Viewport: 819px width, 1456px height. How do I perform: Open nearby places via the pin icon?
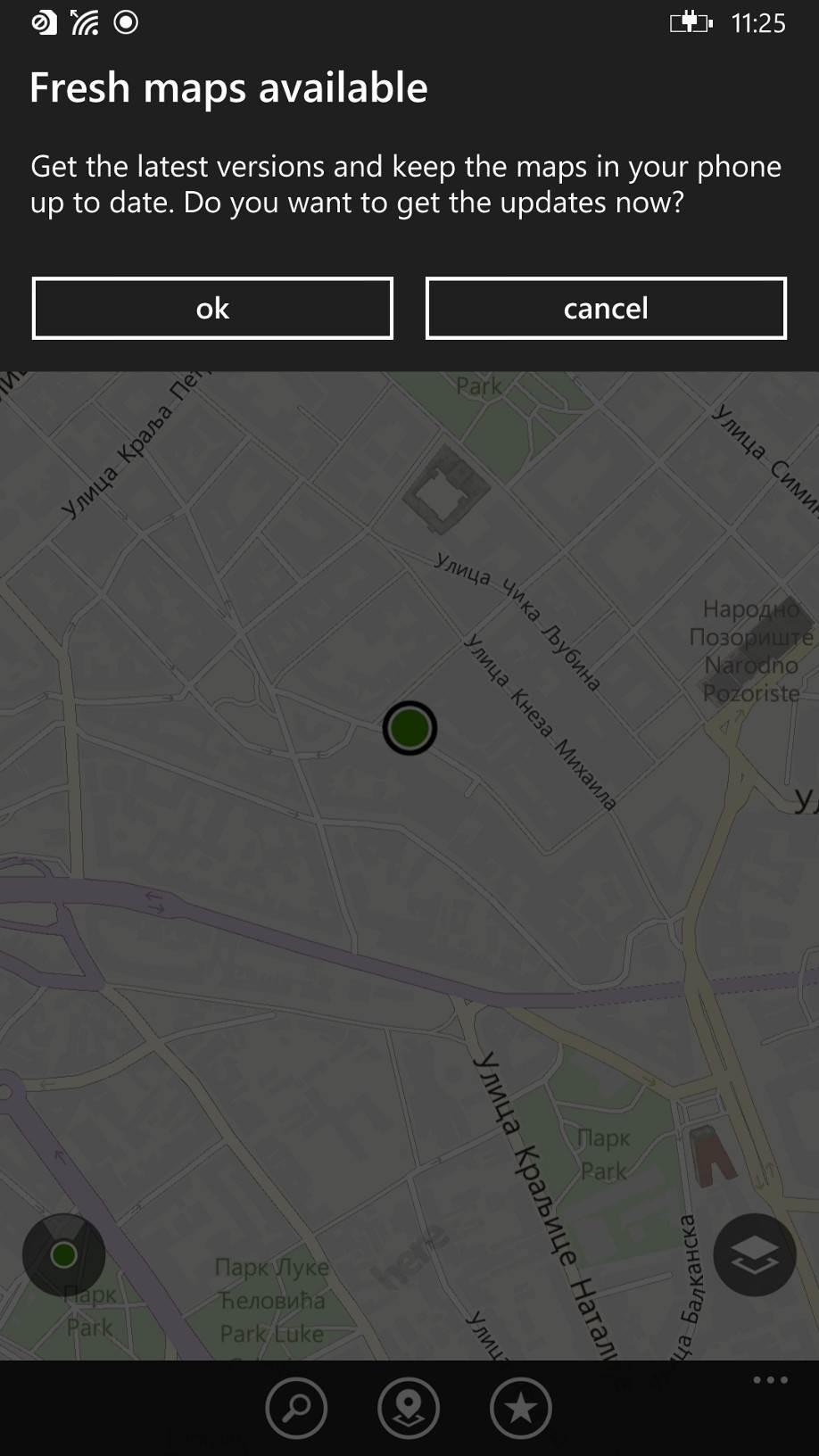click(409, 1408)
